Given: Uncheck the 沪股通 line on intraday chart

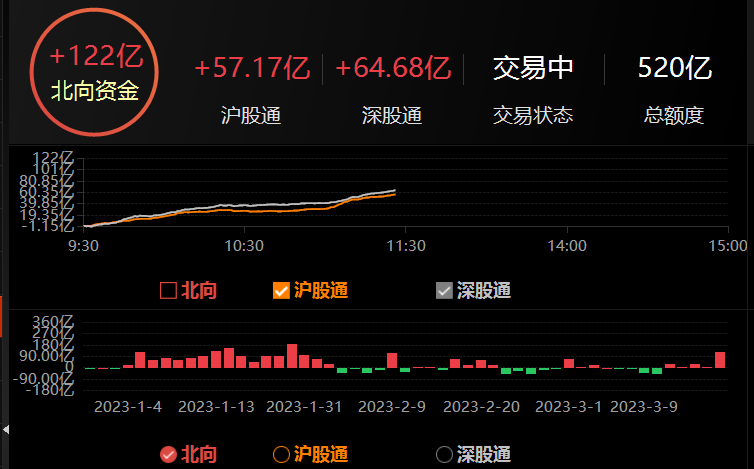Looking at the screenshot, I should (281, 291).
